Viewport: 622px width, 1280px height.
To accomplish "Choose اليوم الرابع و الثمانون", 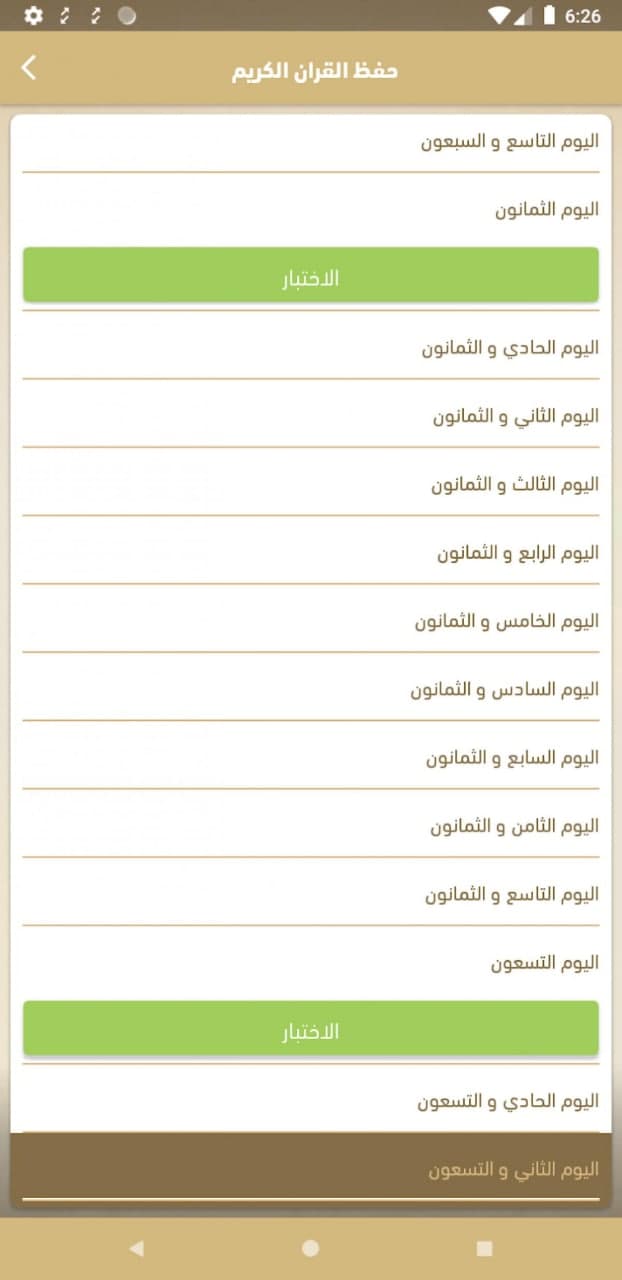I will click(x=311, y=552).
